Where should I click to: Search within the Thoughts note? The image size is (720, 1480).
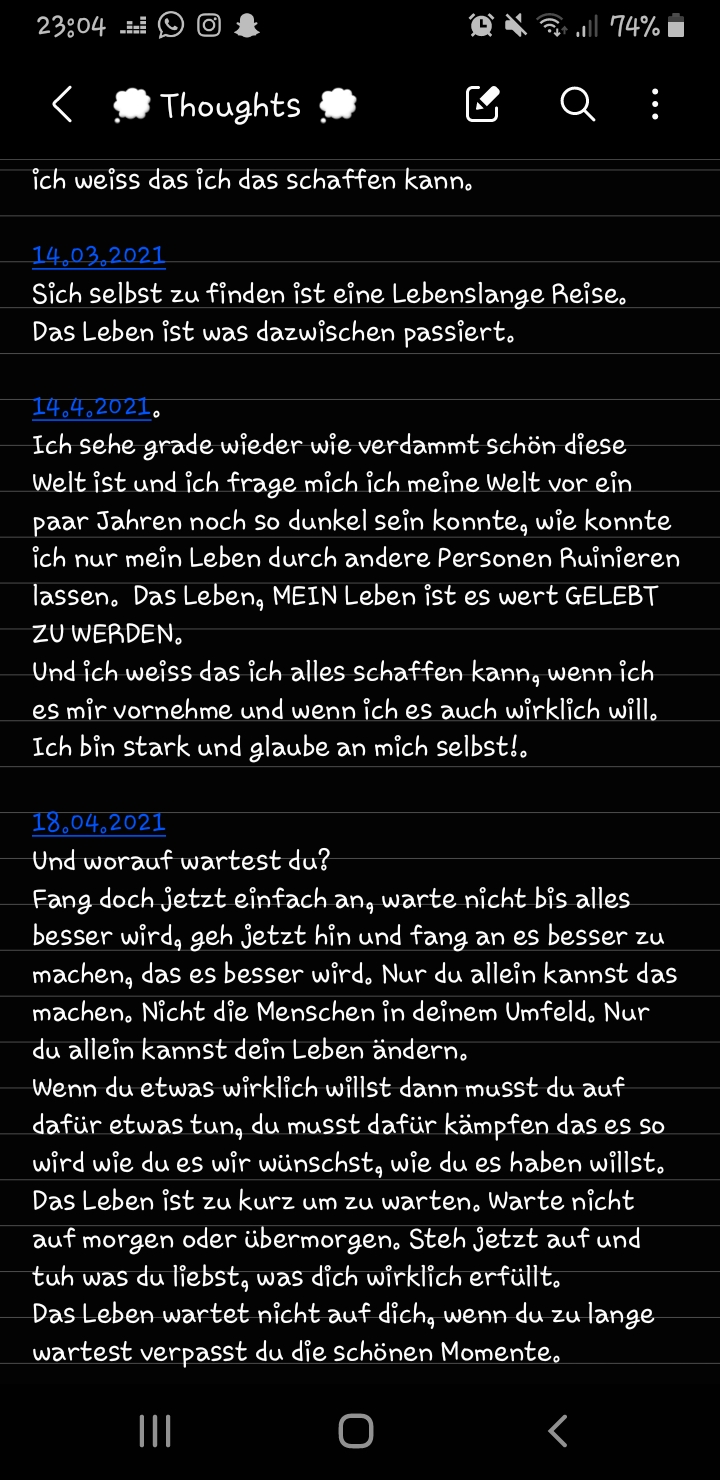(x=577, y=103)
